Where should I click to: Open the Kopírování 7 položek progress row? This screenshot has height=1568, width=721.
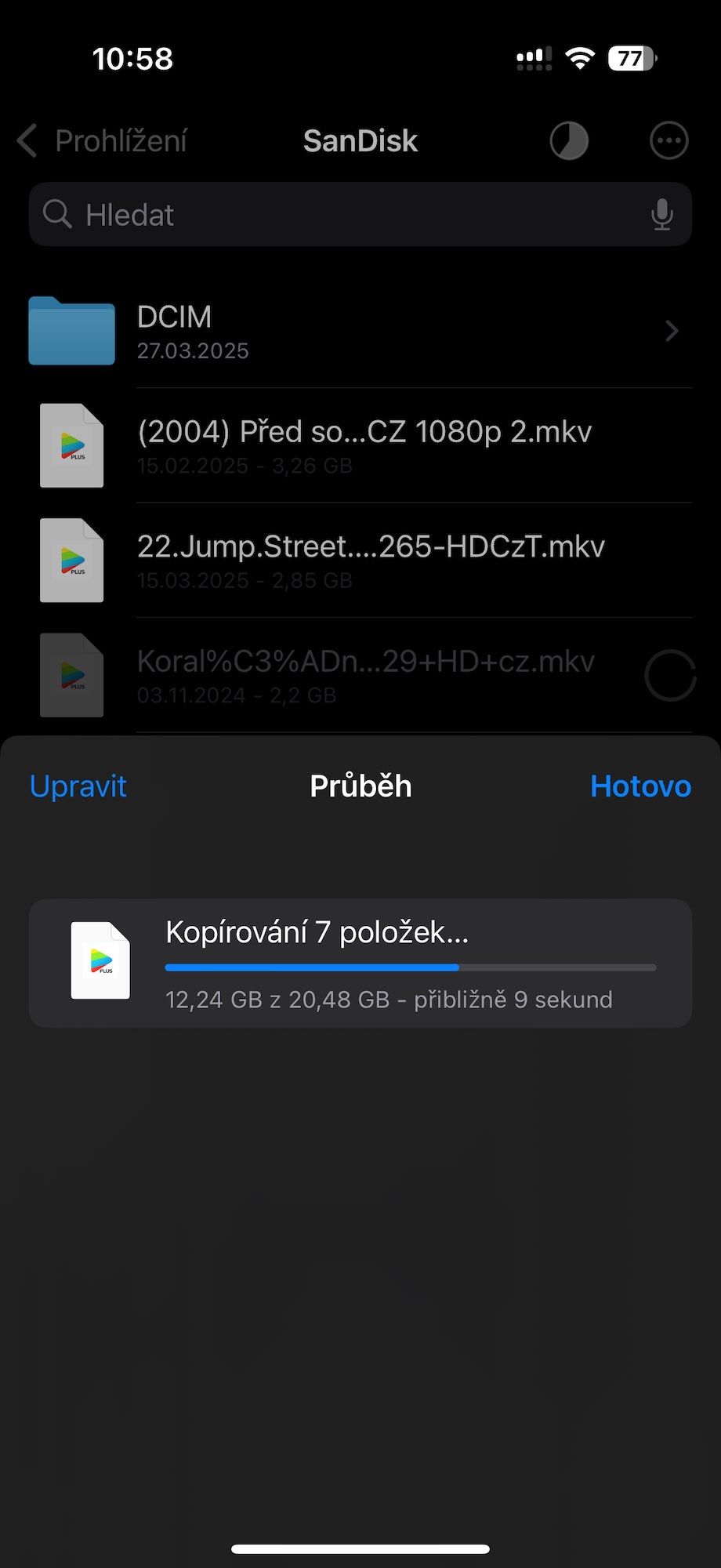point(360,963)
